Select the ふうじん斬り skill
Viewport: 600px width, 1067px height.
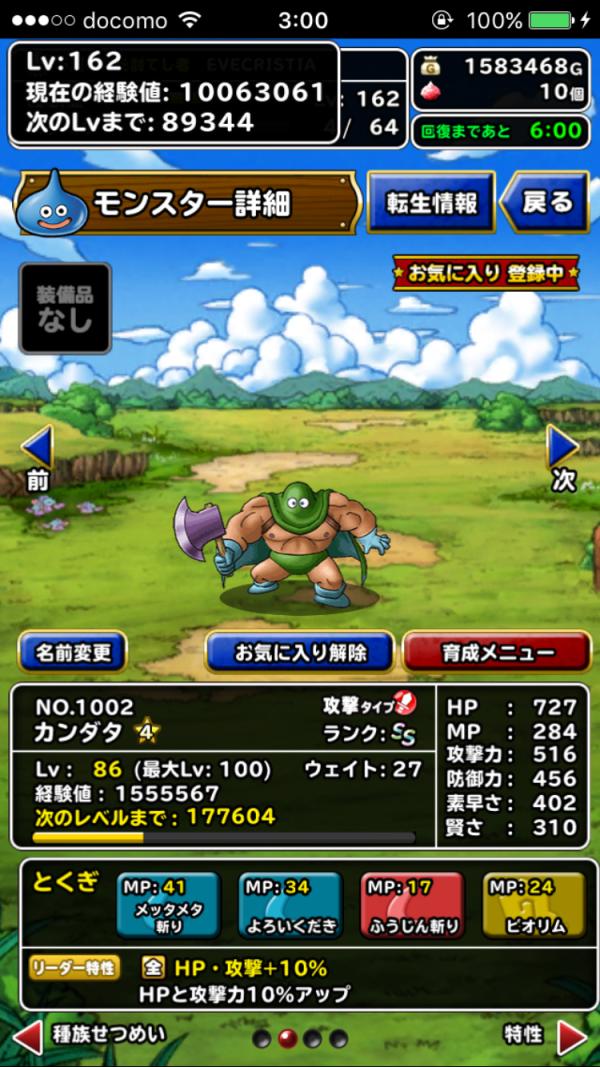(x=412, y=905)
